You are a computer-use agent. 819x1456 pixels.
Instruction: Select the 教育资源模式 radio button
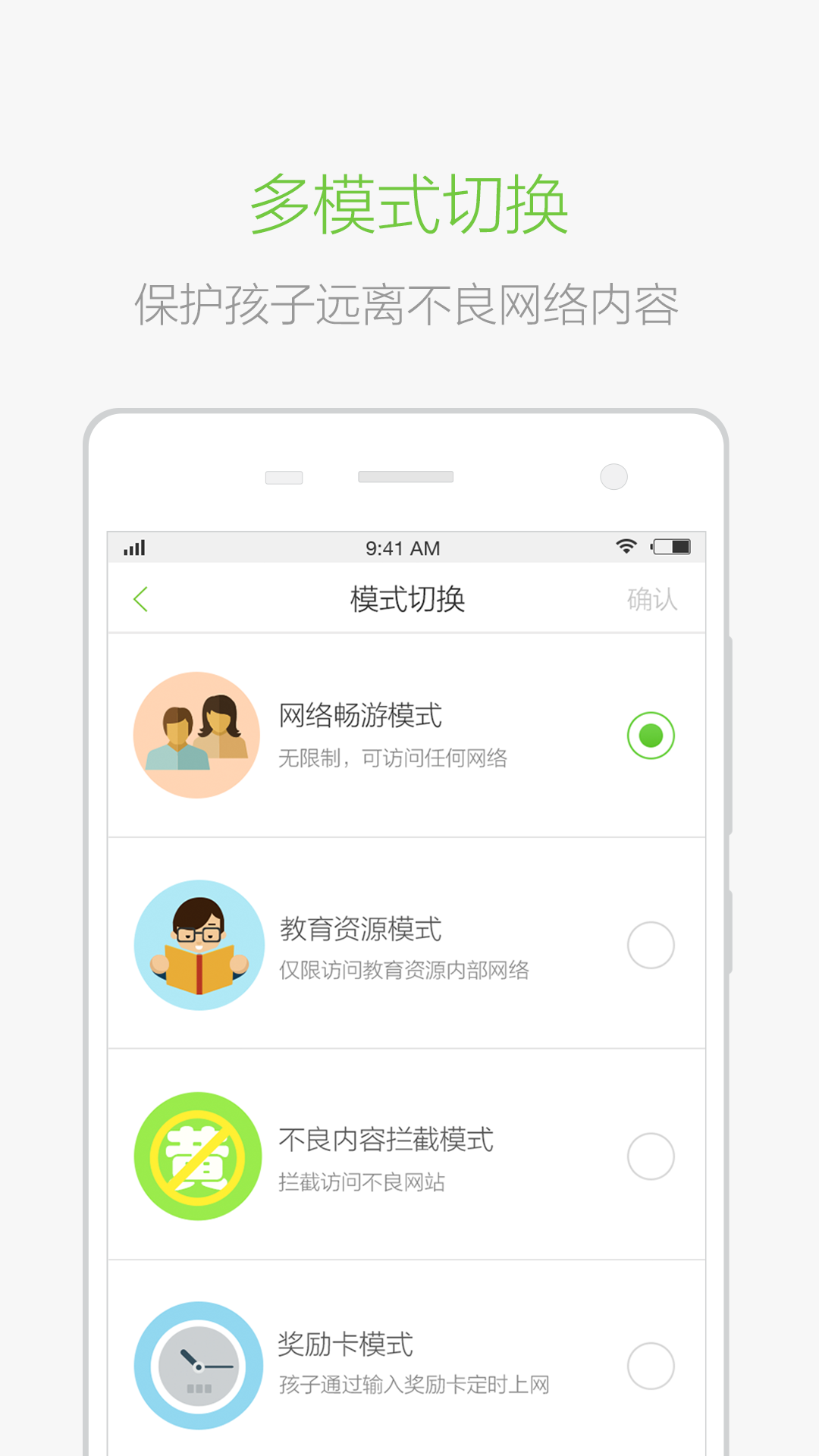coord(651,945)
